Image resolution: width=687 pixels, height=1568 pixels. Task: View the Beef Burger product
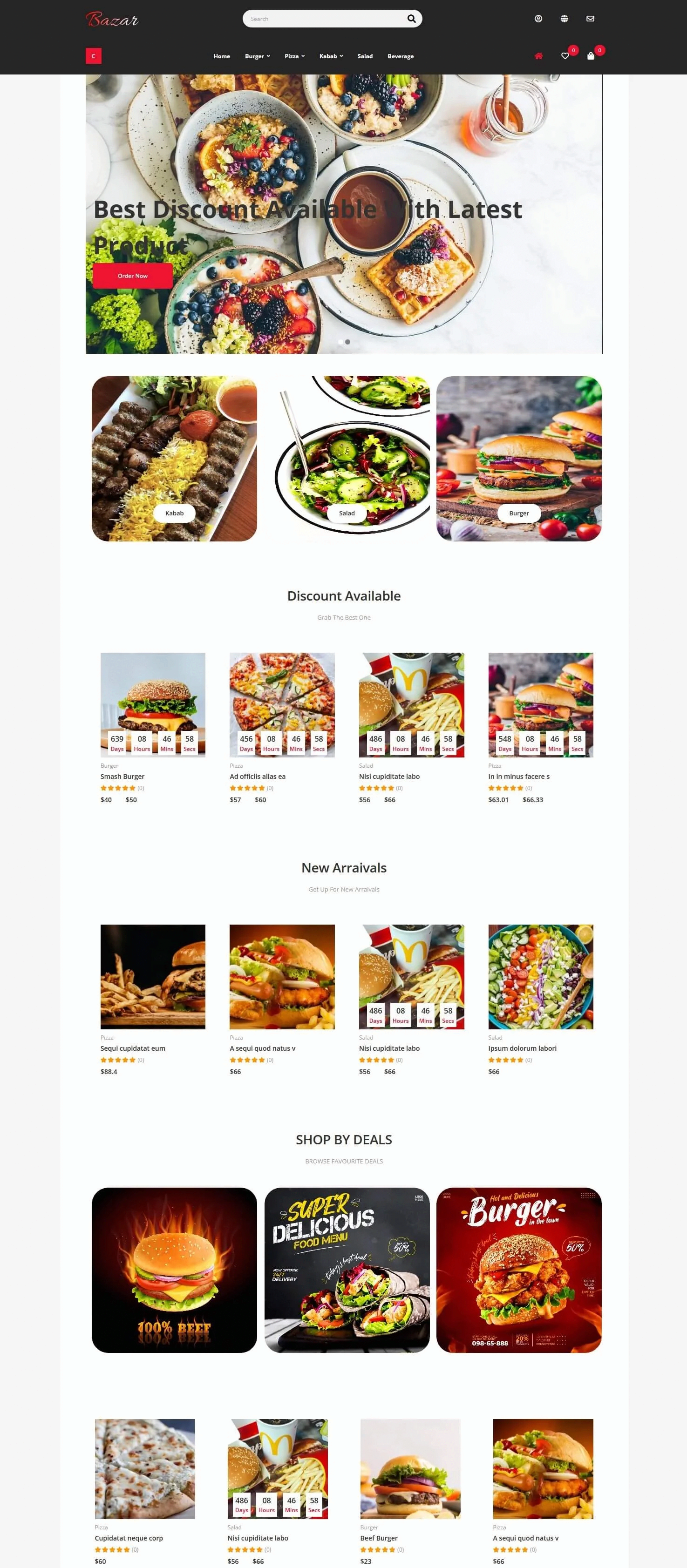pyautogui.click(x=379, y=1538)
